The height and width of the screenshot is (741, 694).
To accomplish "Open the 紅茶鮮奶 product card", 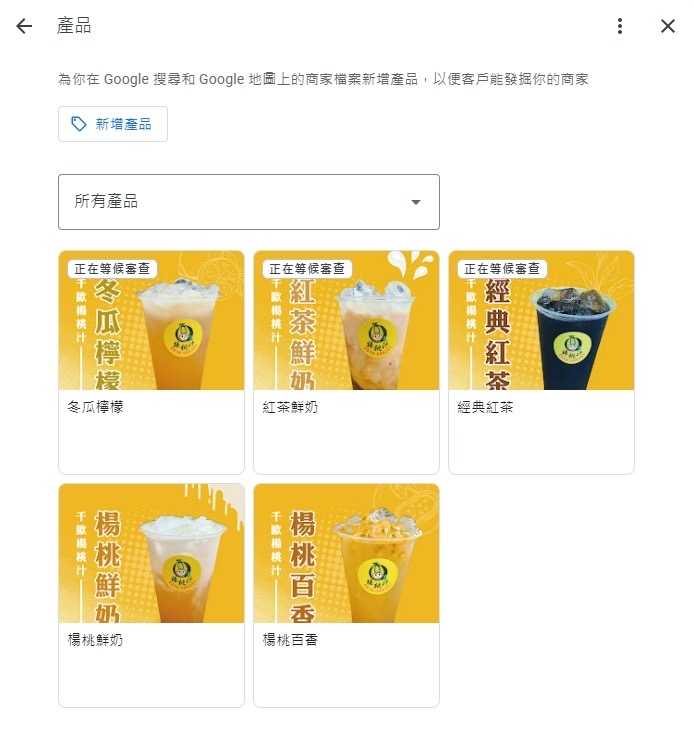I will click(346, 361).
